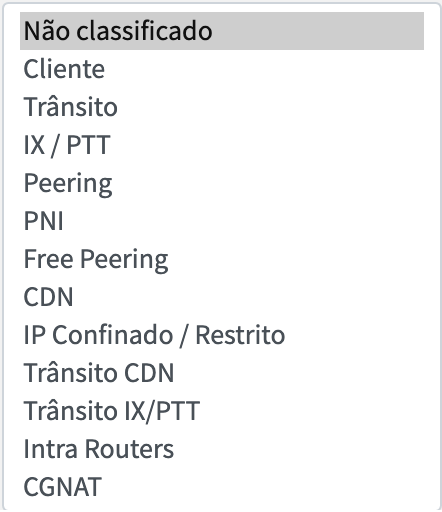The height and width of the screenshot is (512, 442).
Task: Select the Trânsito option
Action: coord(222,107)
